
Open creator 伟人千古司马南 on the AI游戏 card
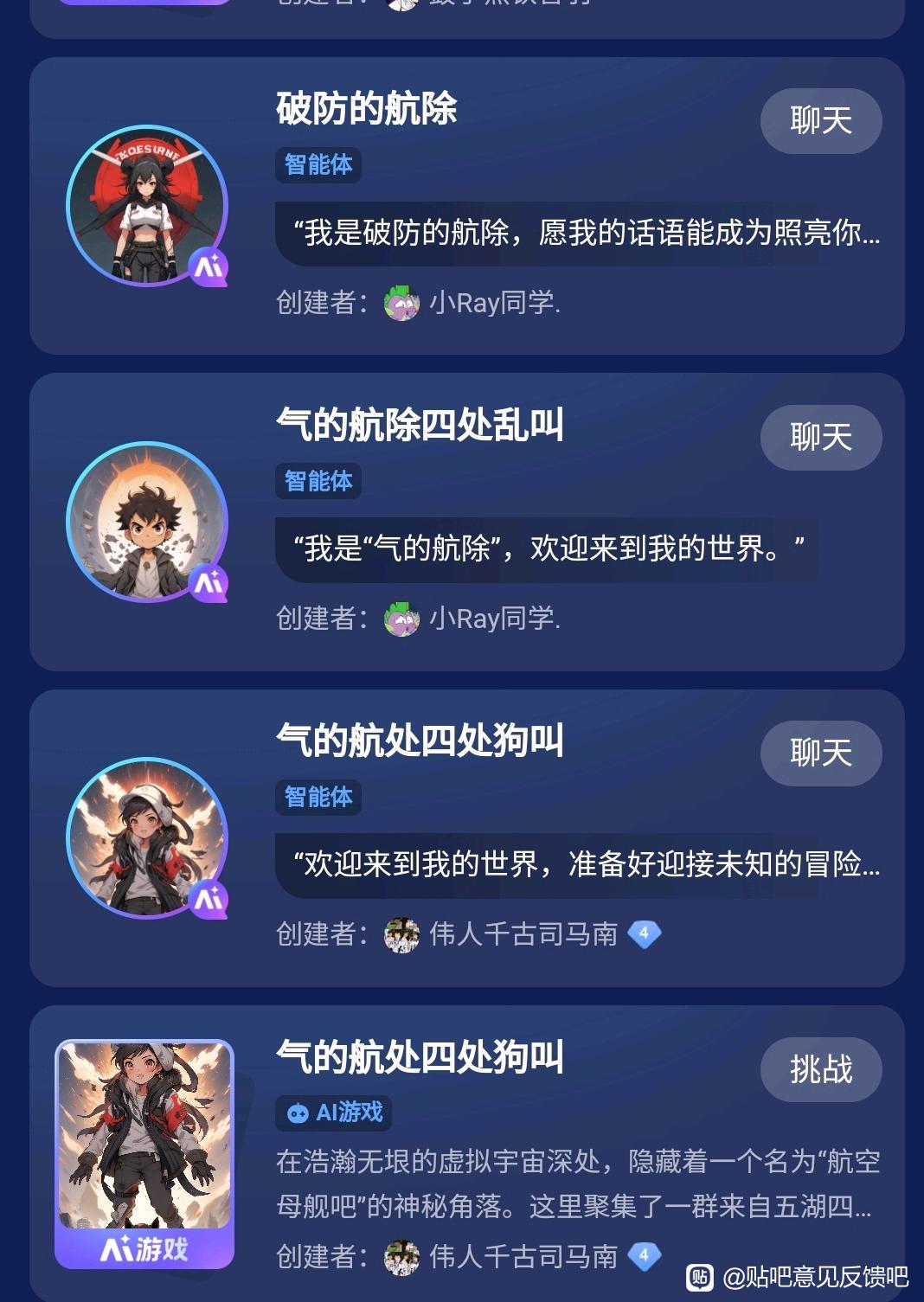pyautogui.click(x=522, y=1256)
